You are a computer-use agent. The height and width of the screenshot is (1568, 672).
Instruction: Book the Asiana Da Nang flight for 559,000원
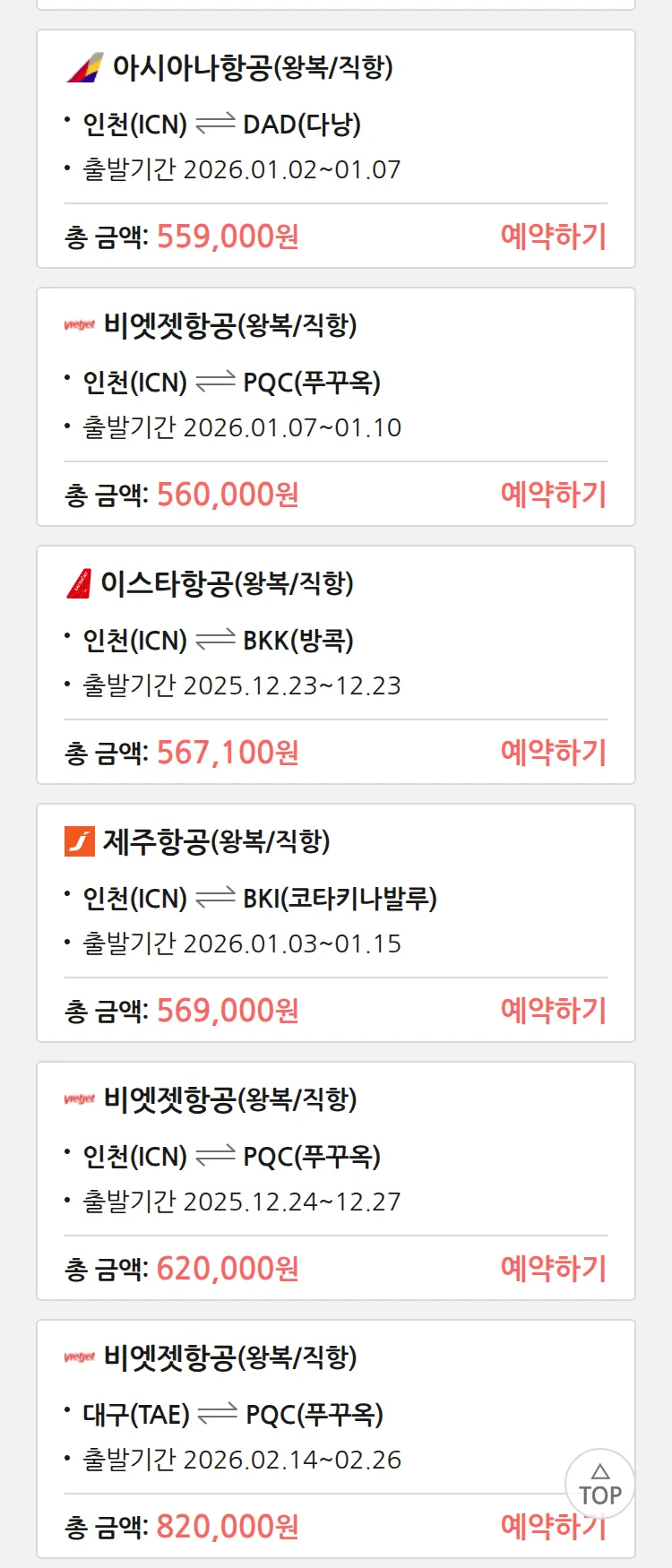point(553,237)
